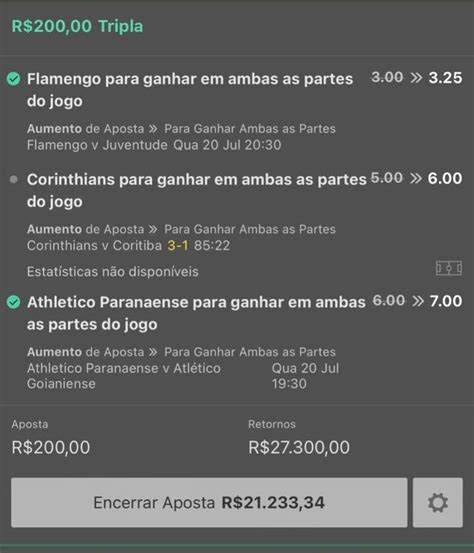Viewport: 474px width, 553px height.
Task: Open match pitch view for Corinthians v Coritiba
Action: 449,268
